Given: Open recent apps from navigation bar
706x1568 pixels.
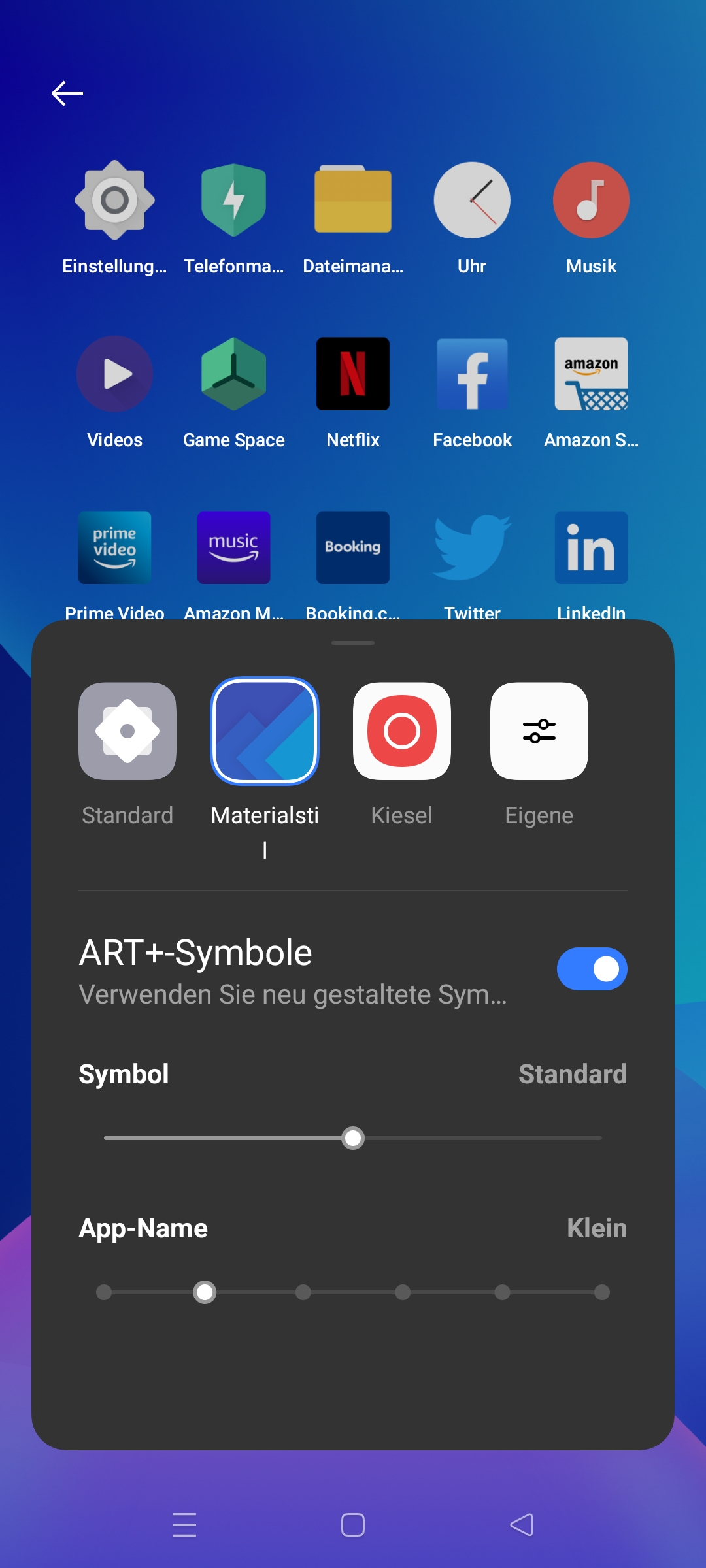Looking at the screenshot, I should (184, 1525).
